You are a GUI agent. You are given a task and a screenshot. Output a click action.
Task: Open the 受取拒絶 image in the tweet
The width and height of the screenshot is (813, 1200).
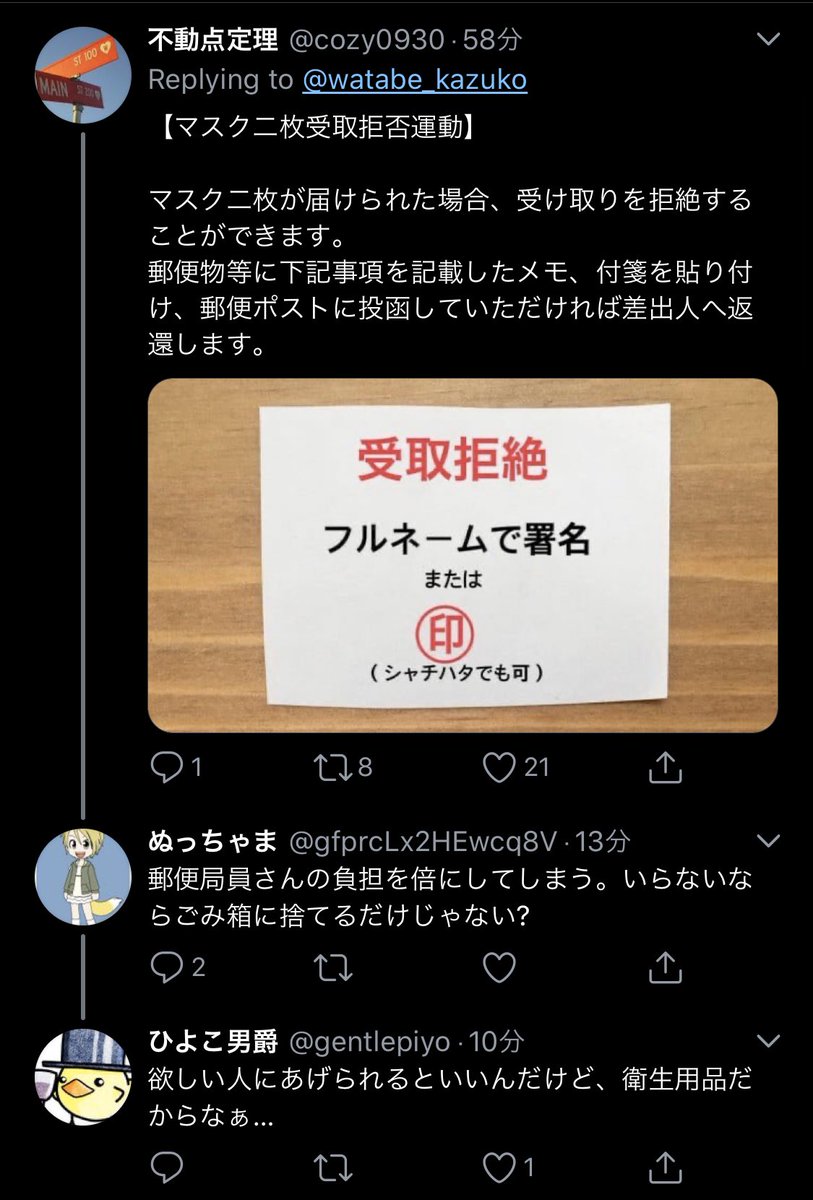tap(462, 555)
